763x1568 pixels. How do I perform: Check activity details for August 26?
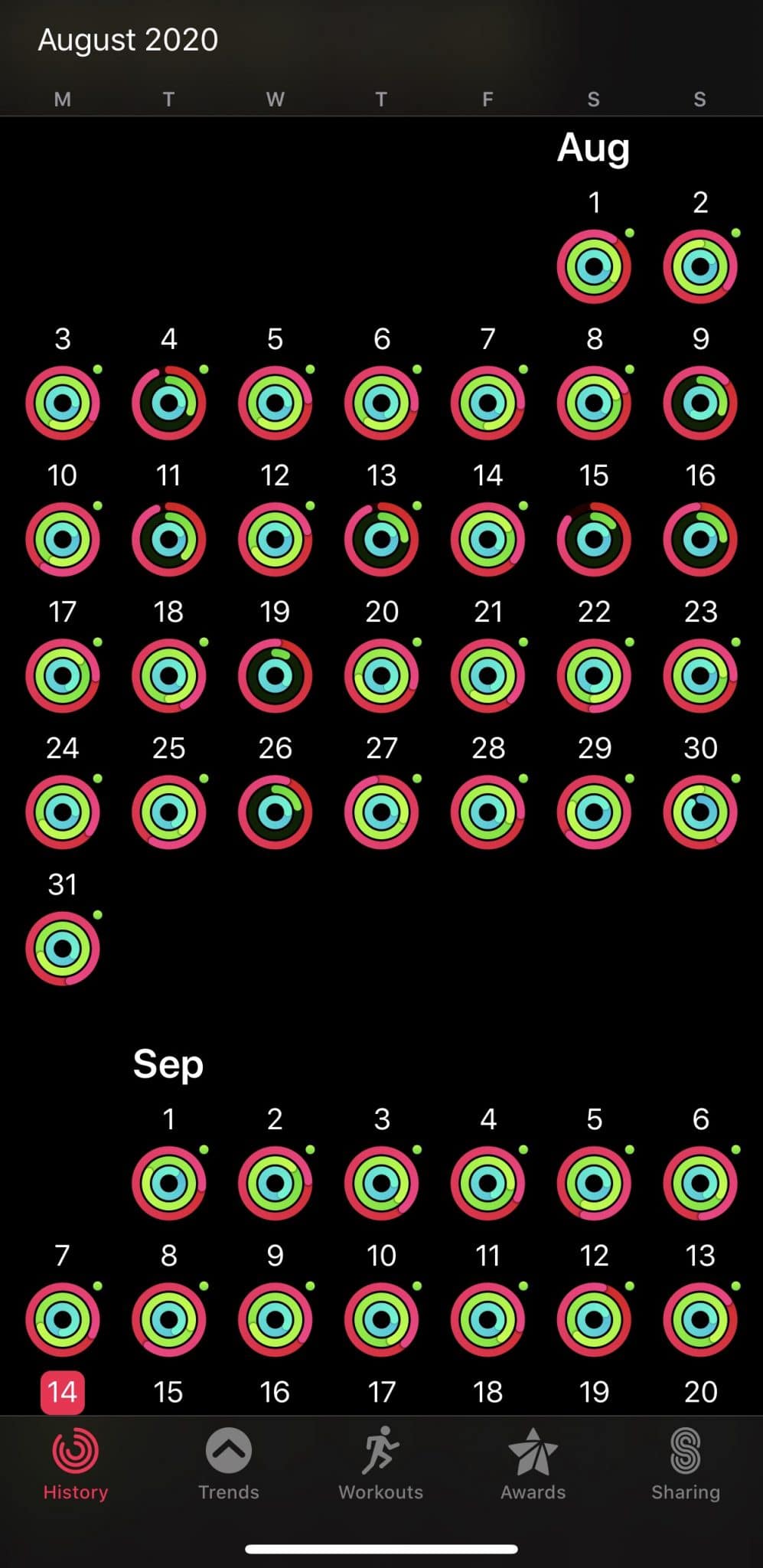pyautogui.click(x=275, y=812)
